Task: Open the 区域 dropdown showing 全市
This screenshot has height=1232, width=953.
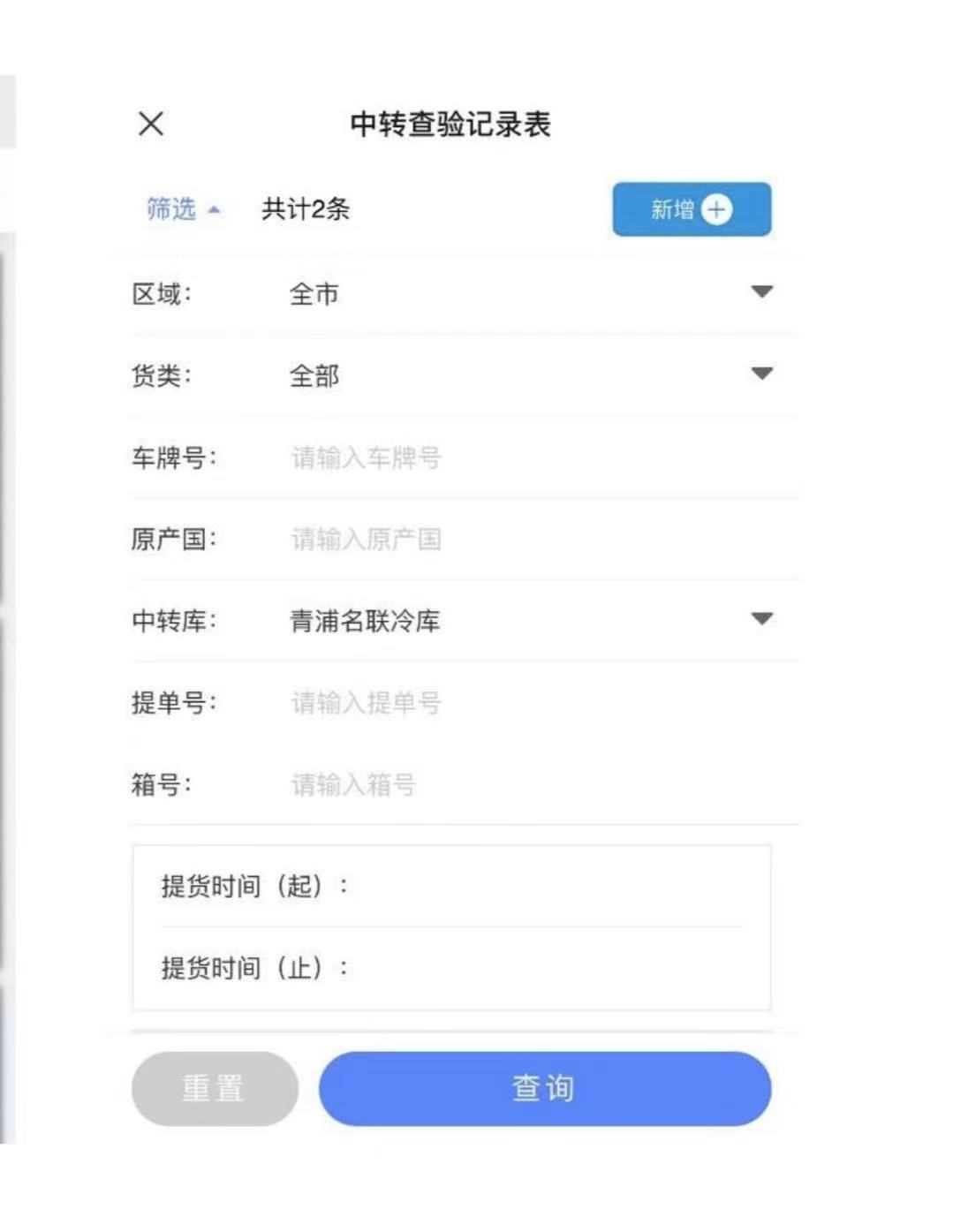Action: pyautogui.click(x=530, y=293)
